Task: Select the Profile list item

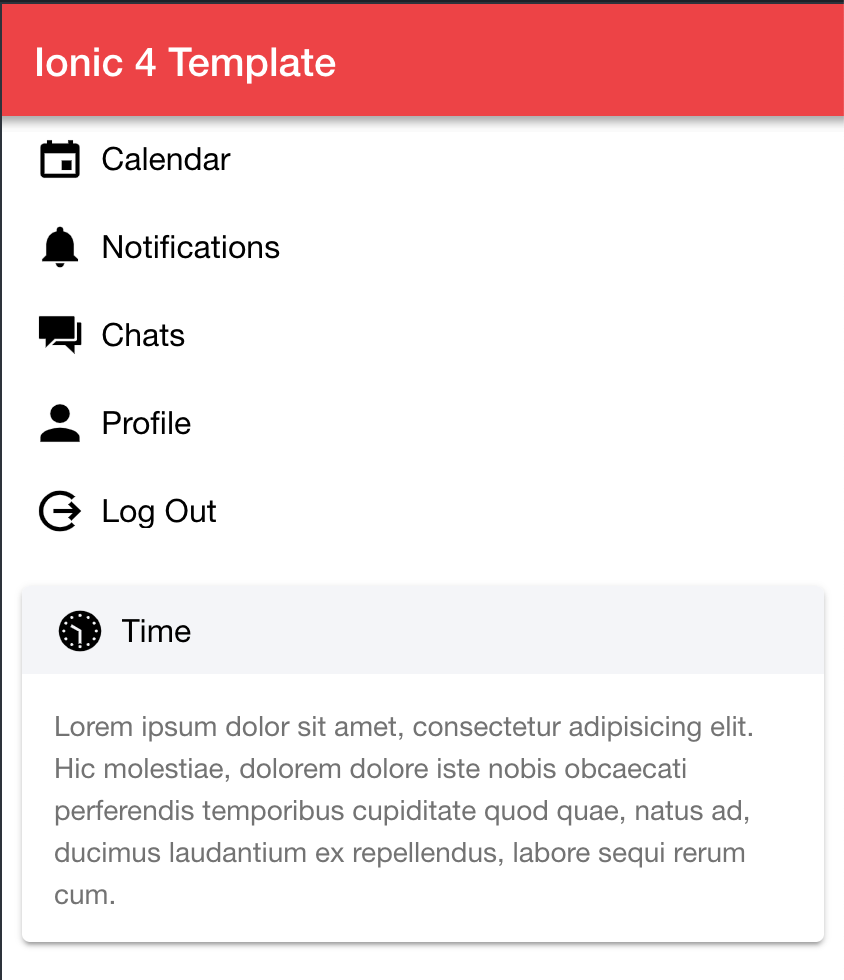Action: (146, 423)
